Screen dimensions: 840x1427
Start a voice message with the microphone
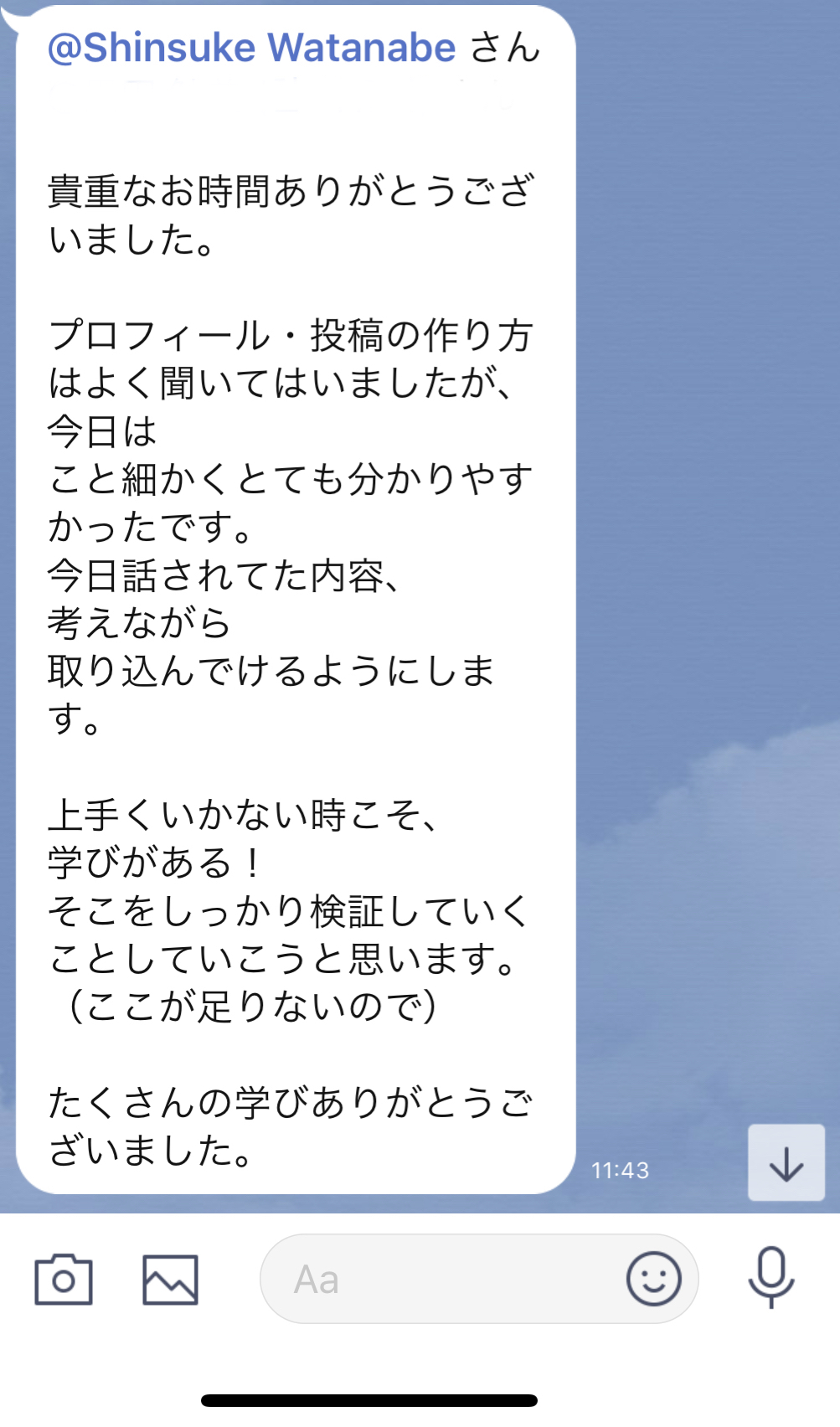(x=771, y=1277)
